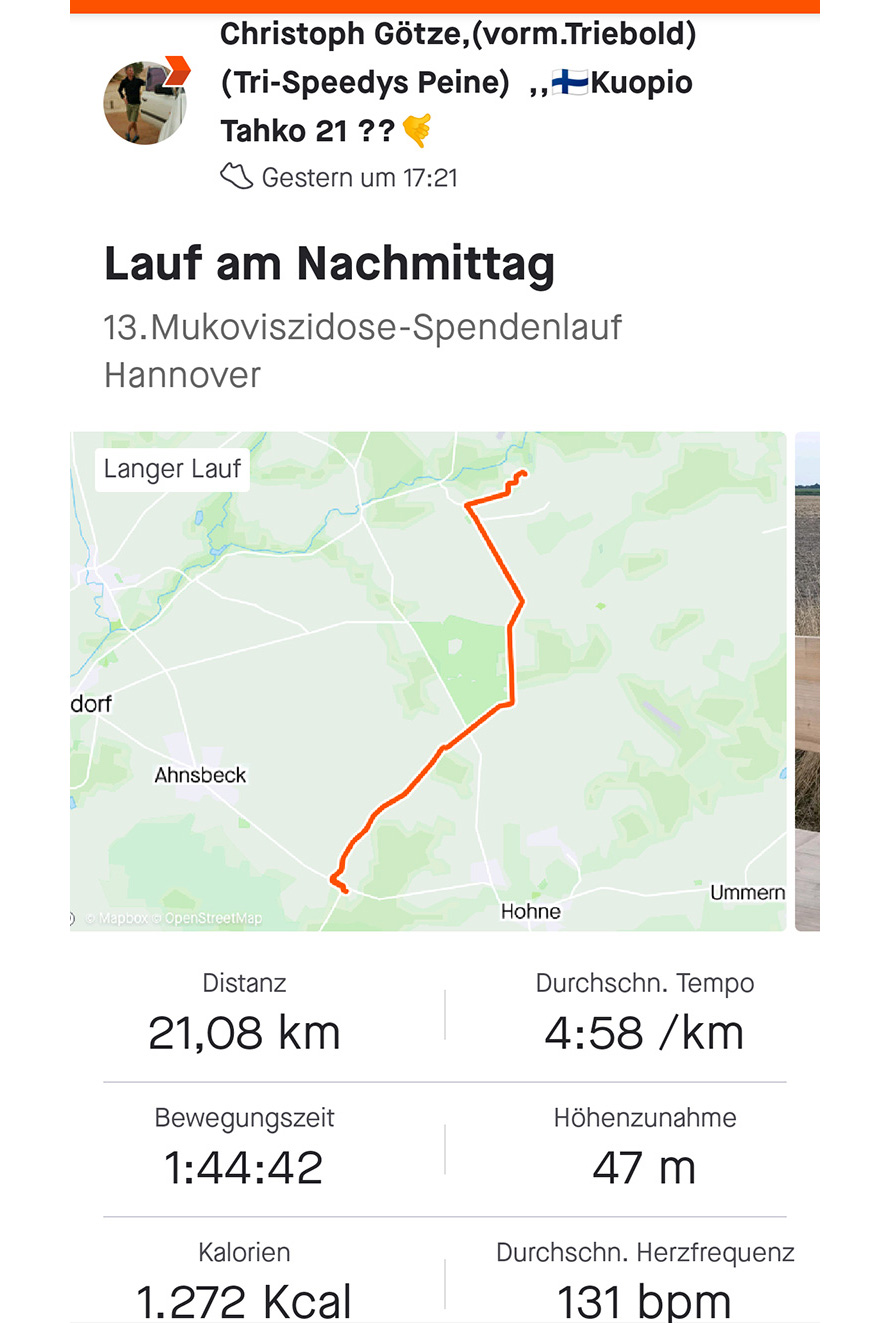This screenshot has height=1323, width=890.
Task: Open activity titled Lauf am Nachmittag
Action: click(x=329, y=265)
